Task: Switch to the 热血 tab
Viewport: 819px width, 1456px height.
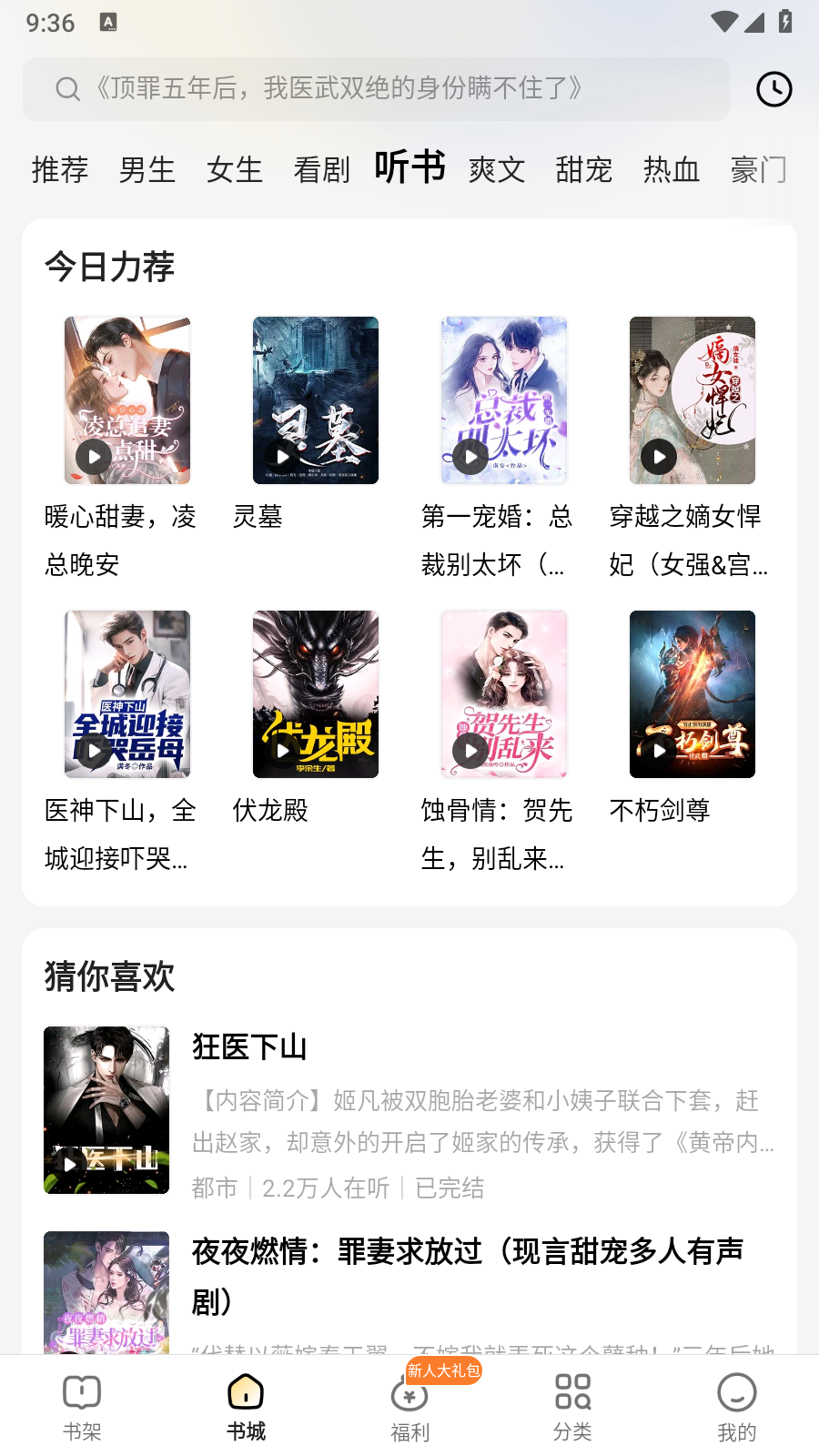Action: (x=670, y=169)
